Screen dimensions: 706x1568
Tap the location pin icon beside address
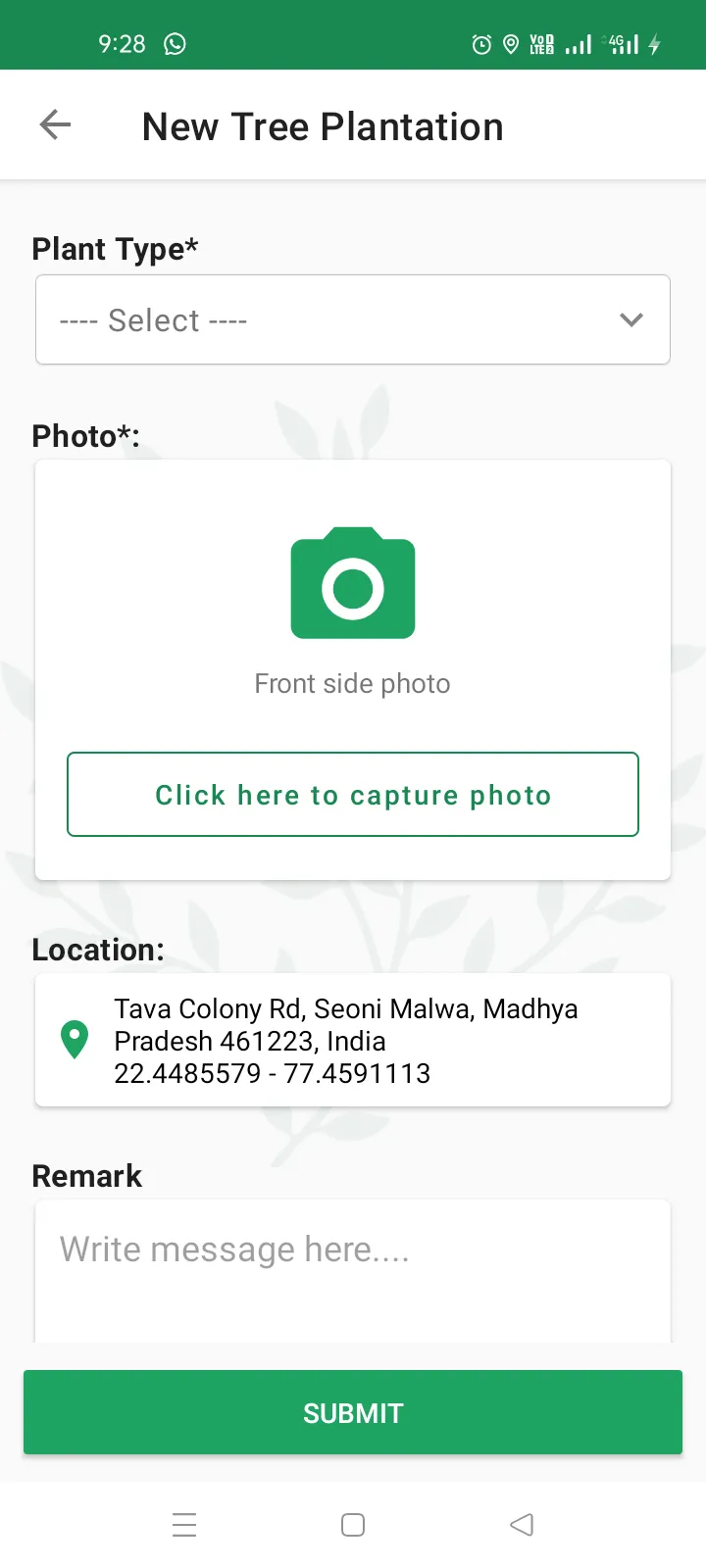pyautogui.click(x=74, y=1039)
